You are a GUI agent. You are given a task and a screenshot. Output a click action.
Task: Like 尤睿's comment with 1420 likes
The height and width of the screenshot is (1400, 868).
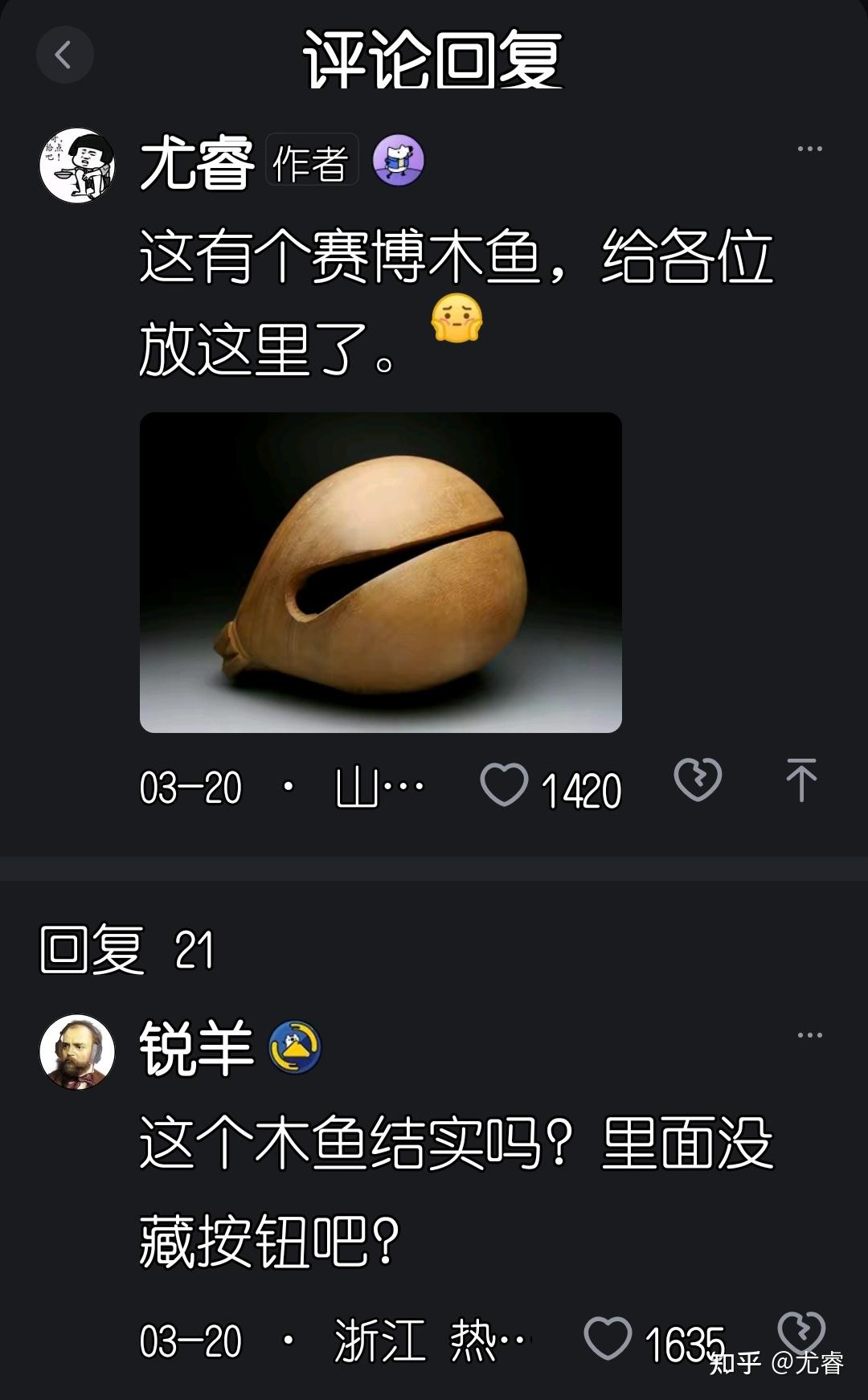504,785
